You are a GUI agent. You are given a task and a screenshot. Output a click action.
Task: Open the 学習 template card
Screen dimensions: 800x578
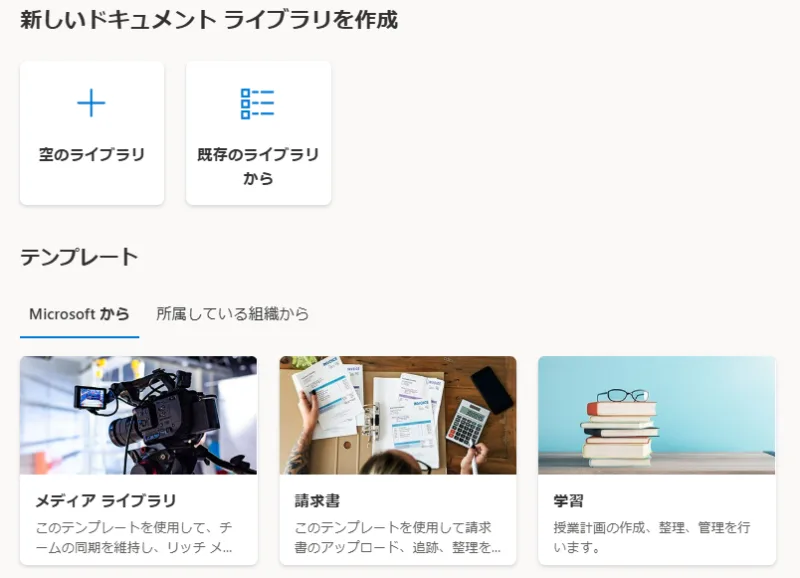pyautogui.click(x=656, y=460)
